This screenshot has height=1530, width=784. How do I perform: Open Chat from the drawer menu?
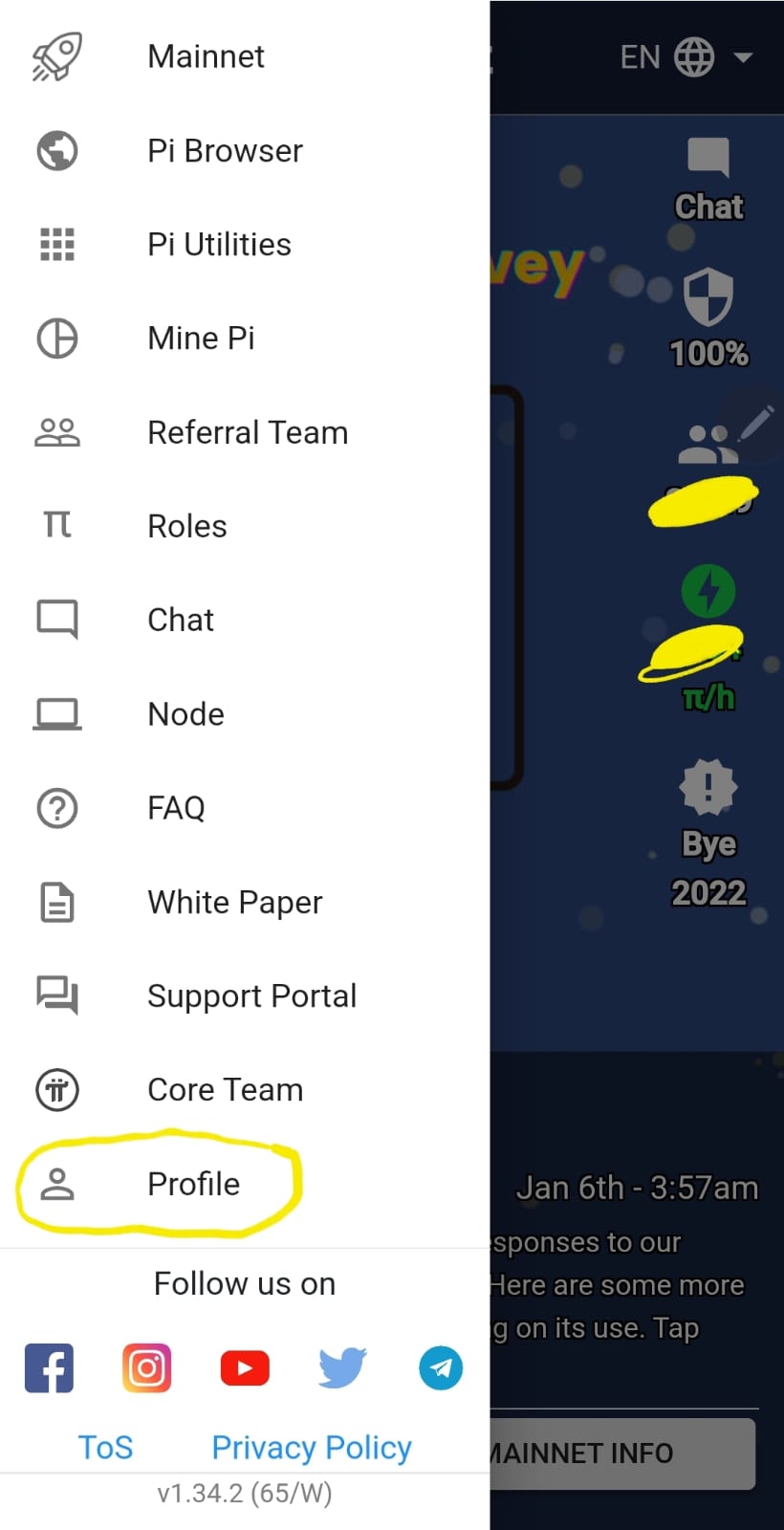tap(181, 620)
